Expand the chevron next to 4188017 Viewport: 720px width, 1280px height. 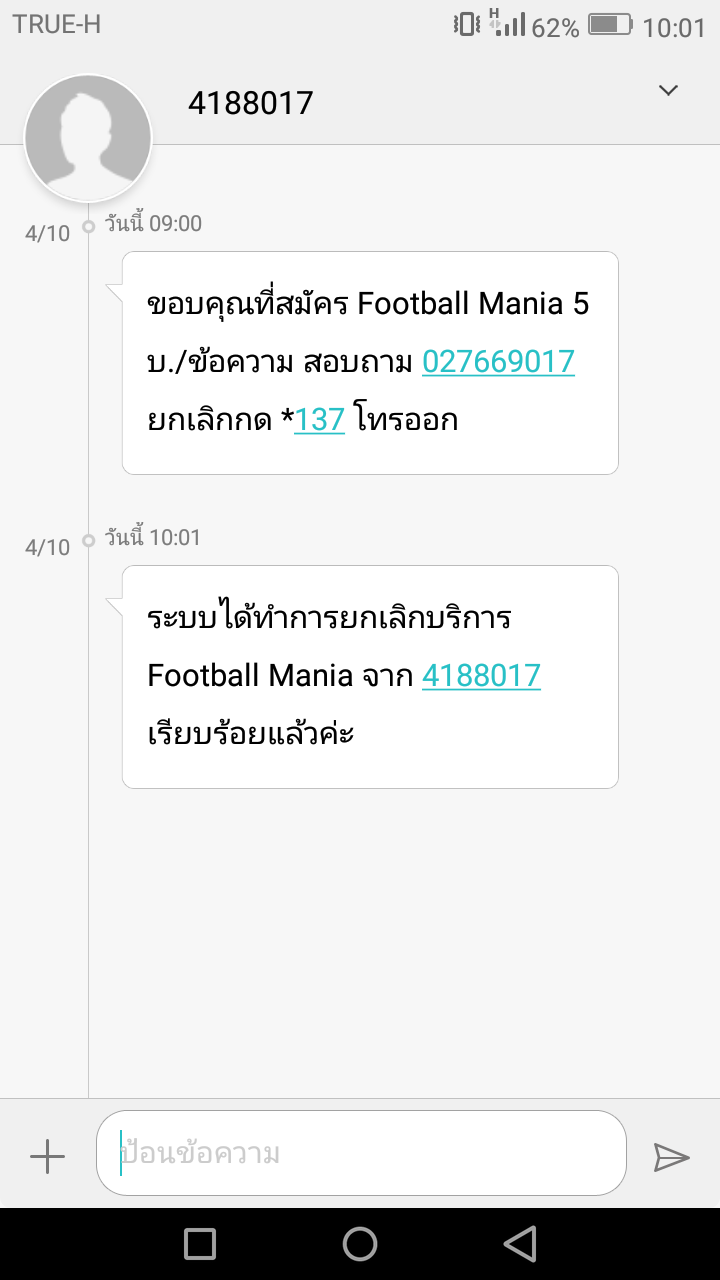[668, 91]
